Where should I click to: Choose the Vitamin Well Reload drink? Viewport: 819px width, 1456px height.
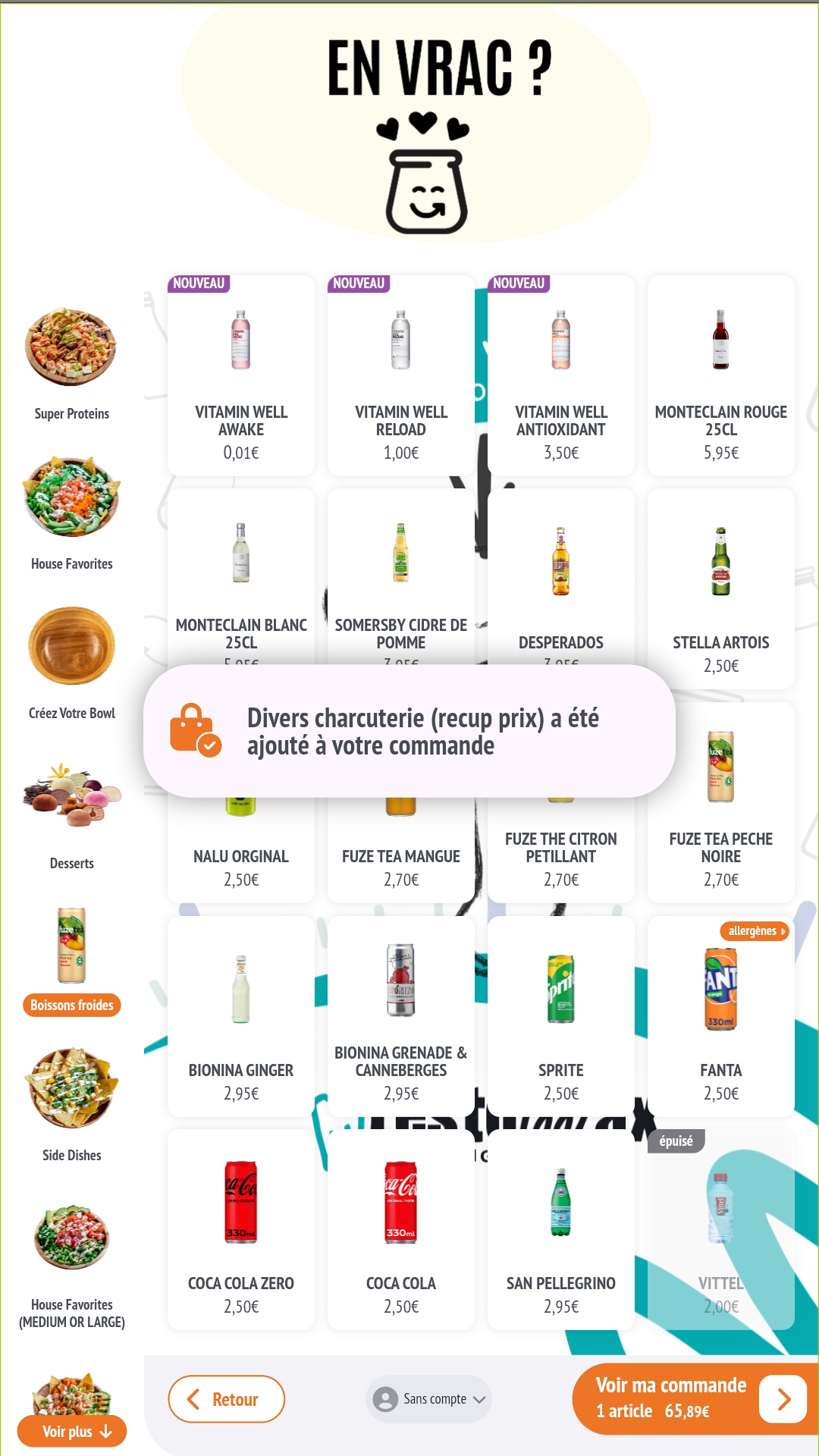[x=400, y=375]
